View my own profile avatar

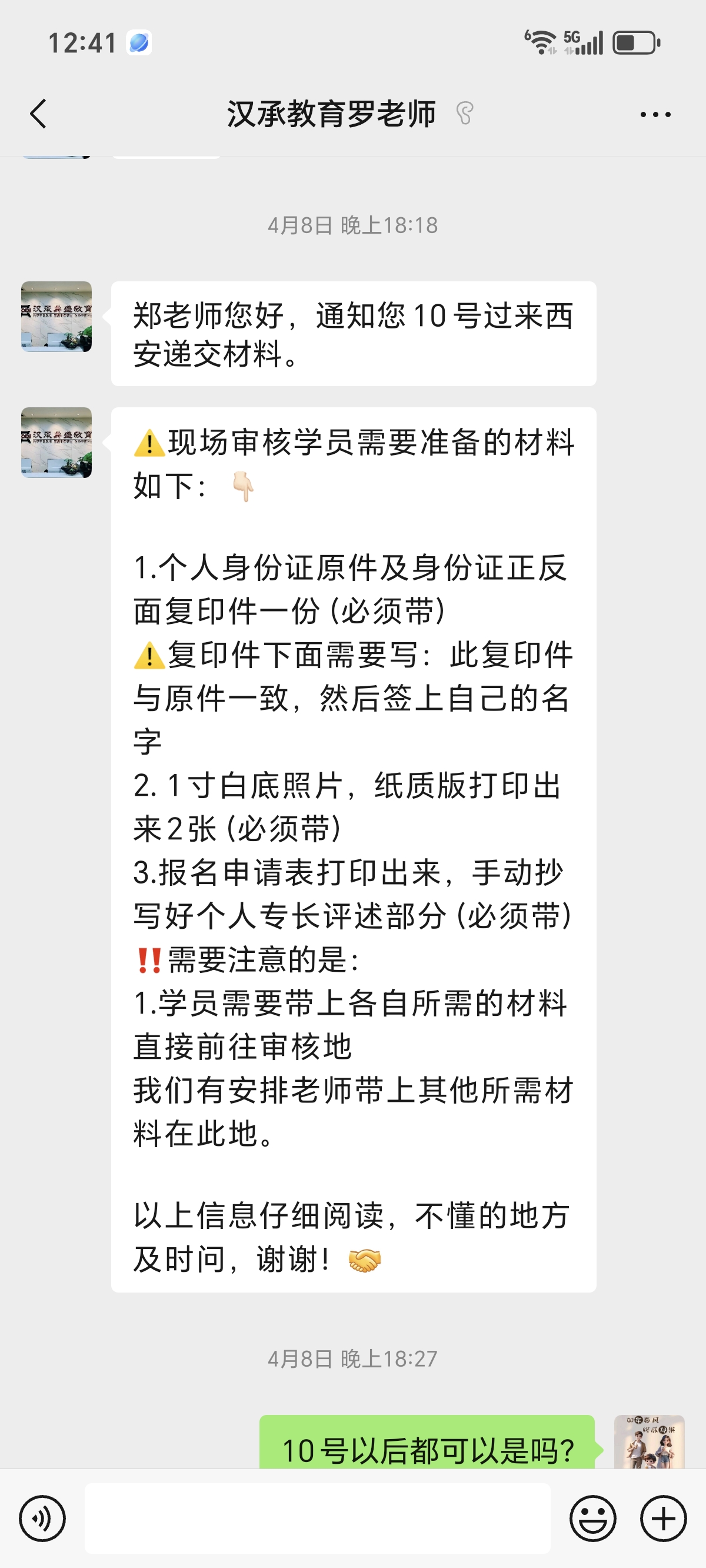(649, 1443)
